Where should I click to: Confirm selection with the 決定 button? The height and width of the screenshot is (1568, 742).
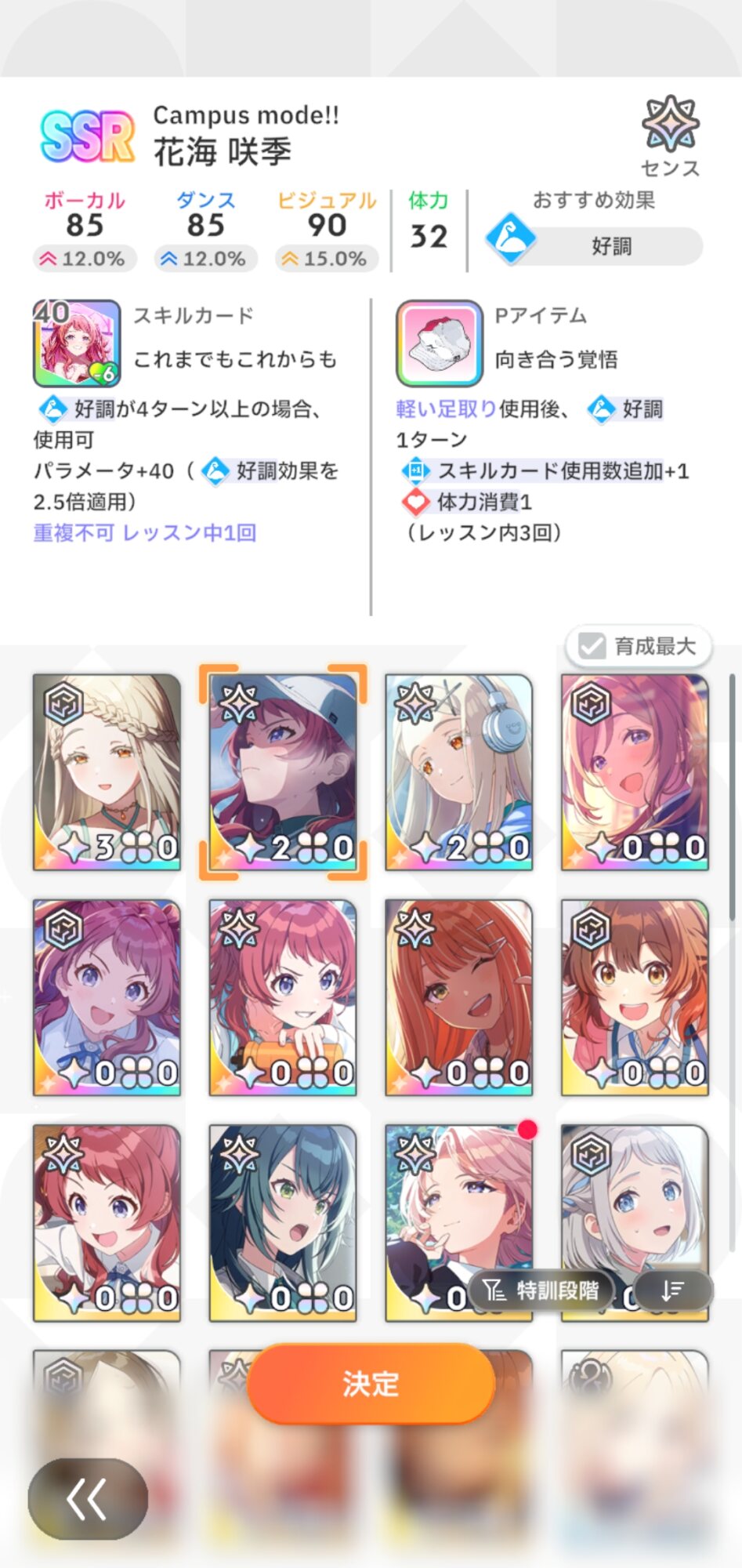(x=371, y=1384)
